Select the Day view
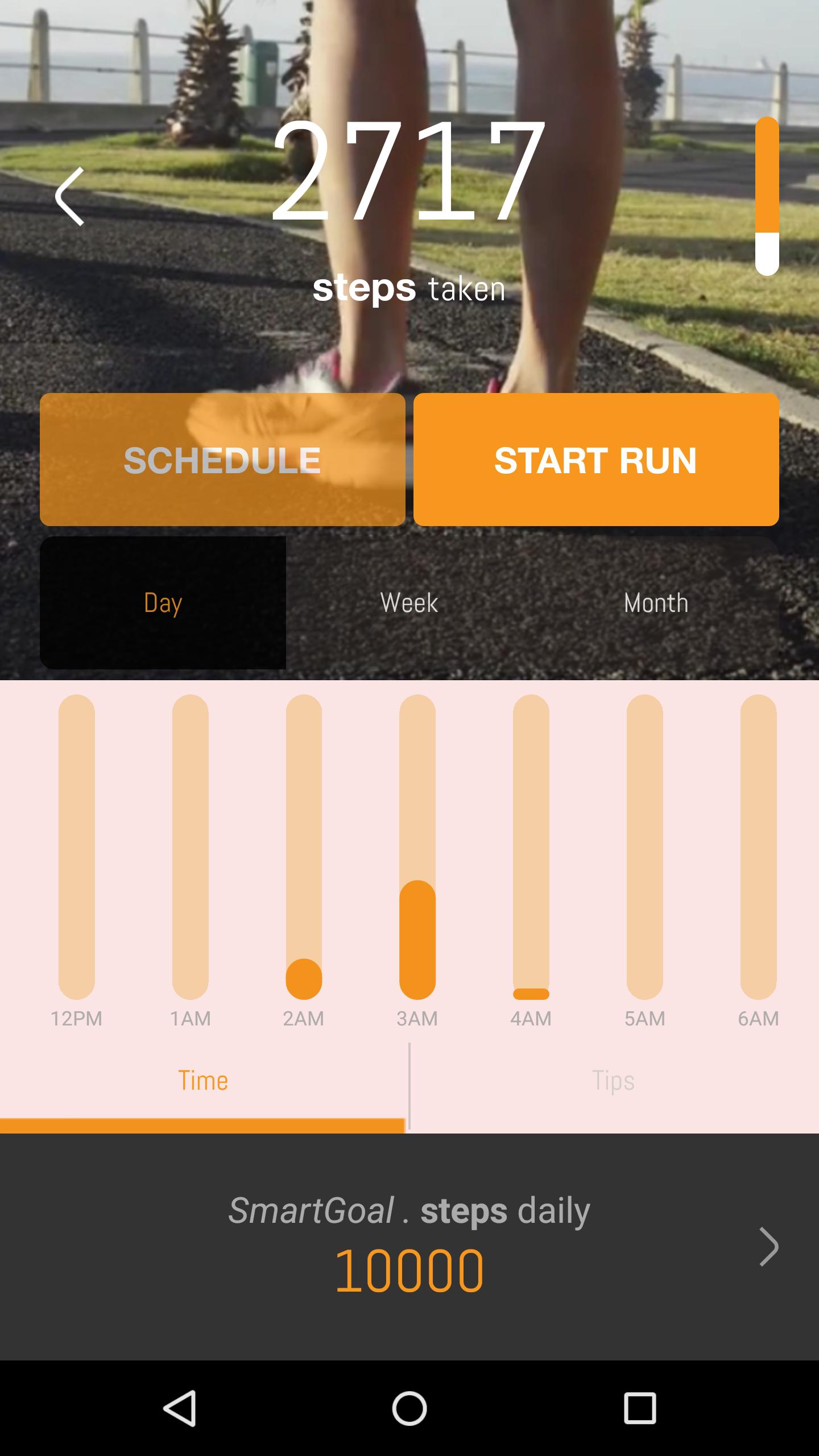819x1456 pixels. [x=163, y=603]
